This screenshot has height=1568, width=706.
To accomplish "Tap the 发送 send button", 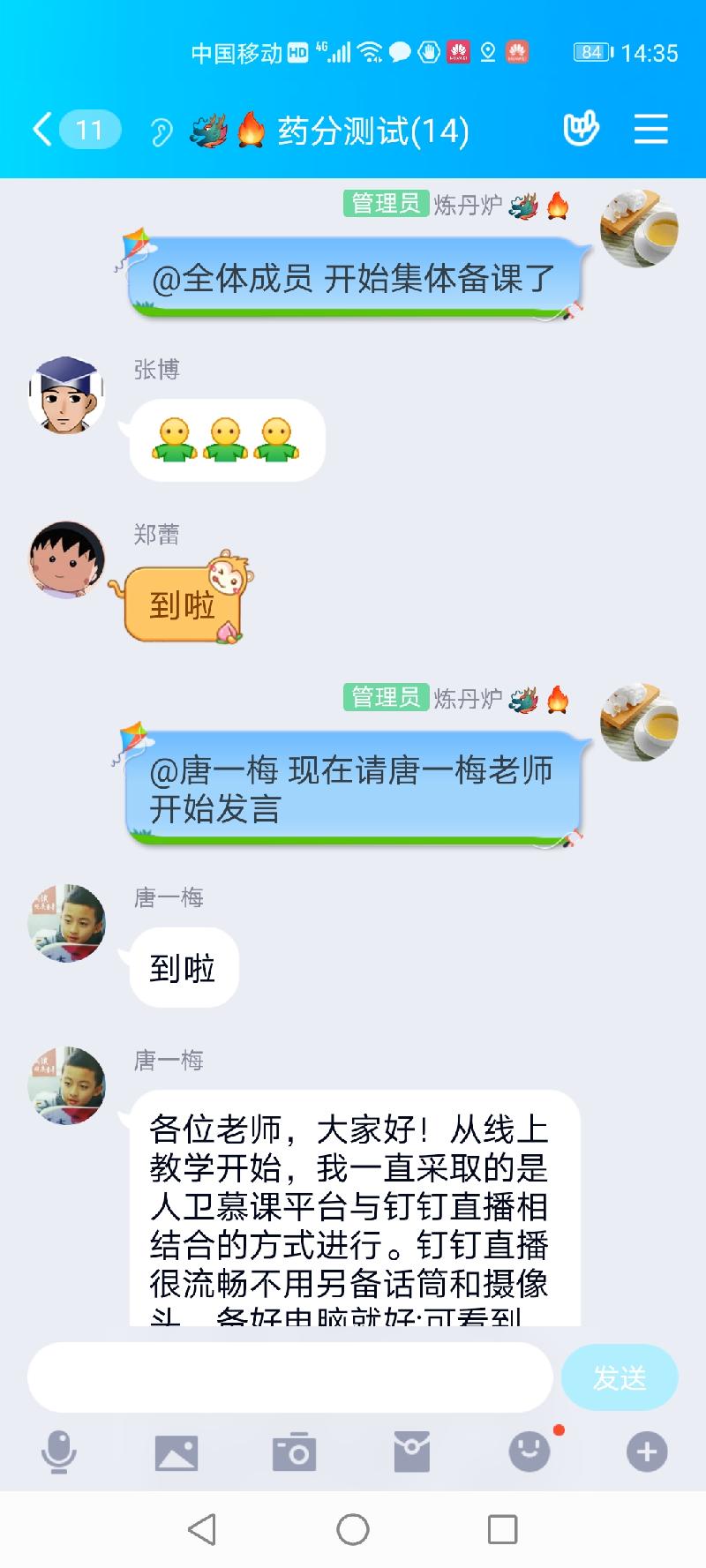I will [619, 1377].
